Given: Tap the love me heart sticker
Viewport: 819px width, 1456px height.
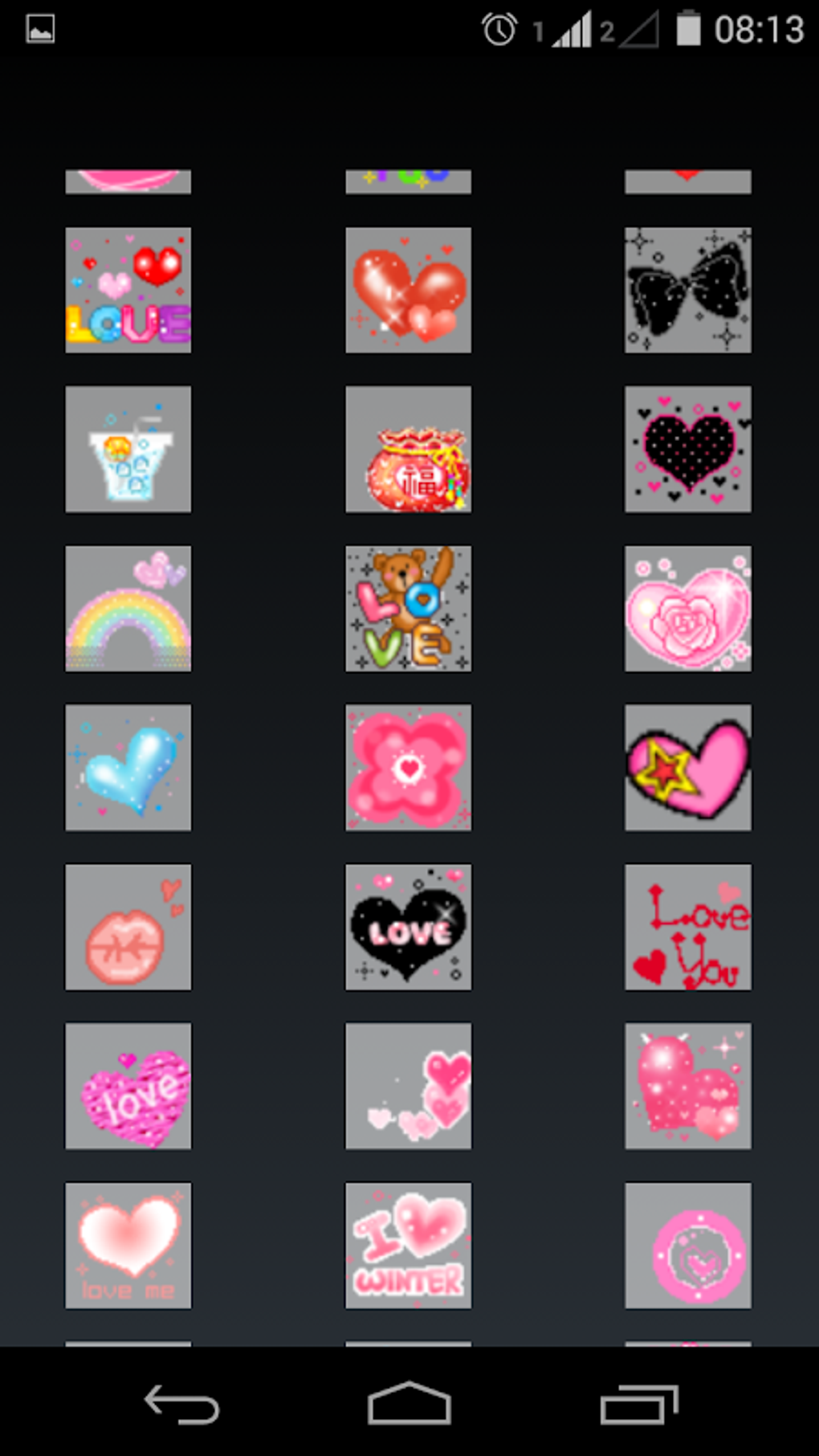Looking at the screenshot, I should tap(128, 1246).
